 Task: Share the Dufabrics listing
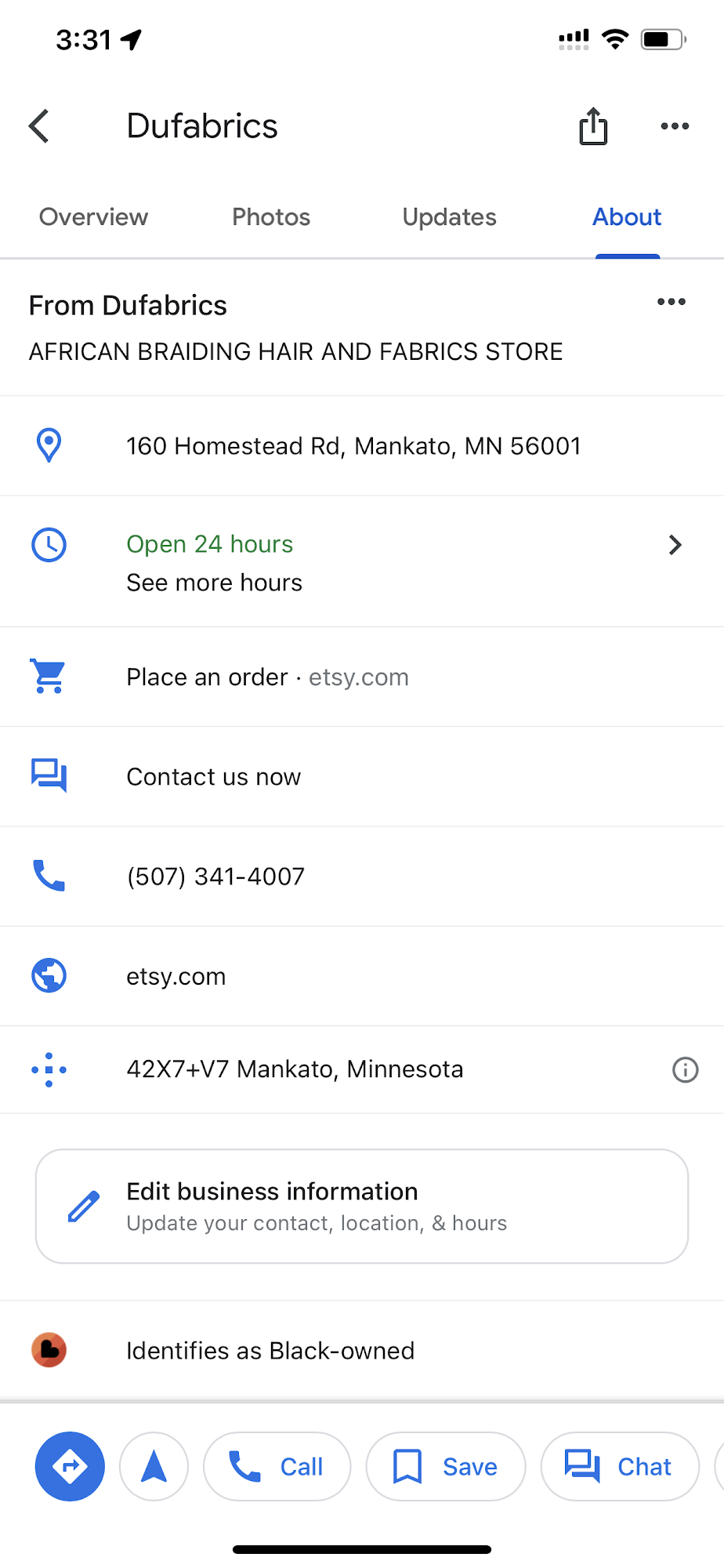(x=593, y=126)
